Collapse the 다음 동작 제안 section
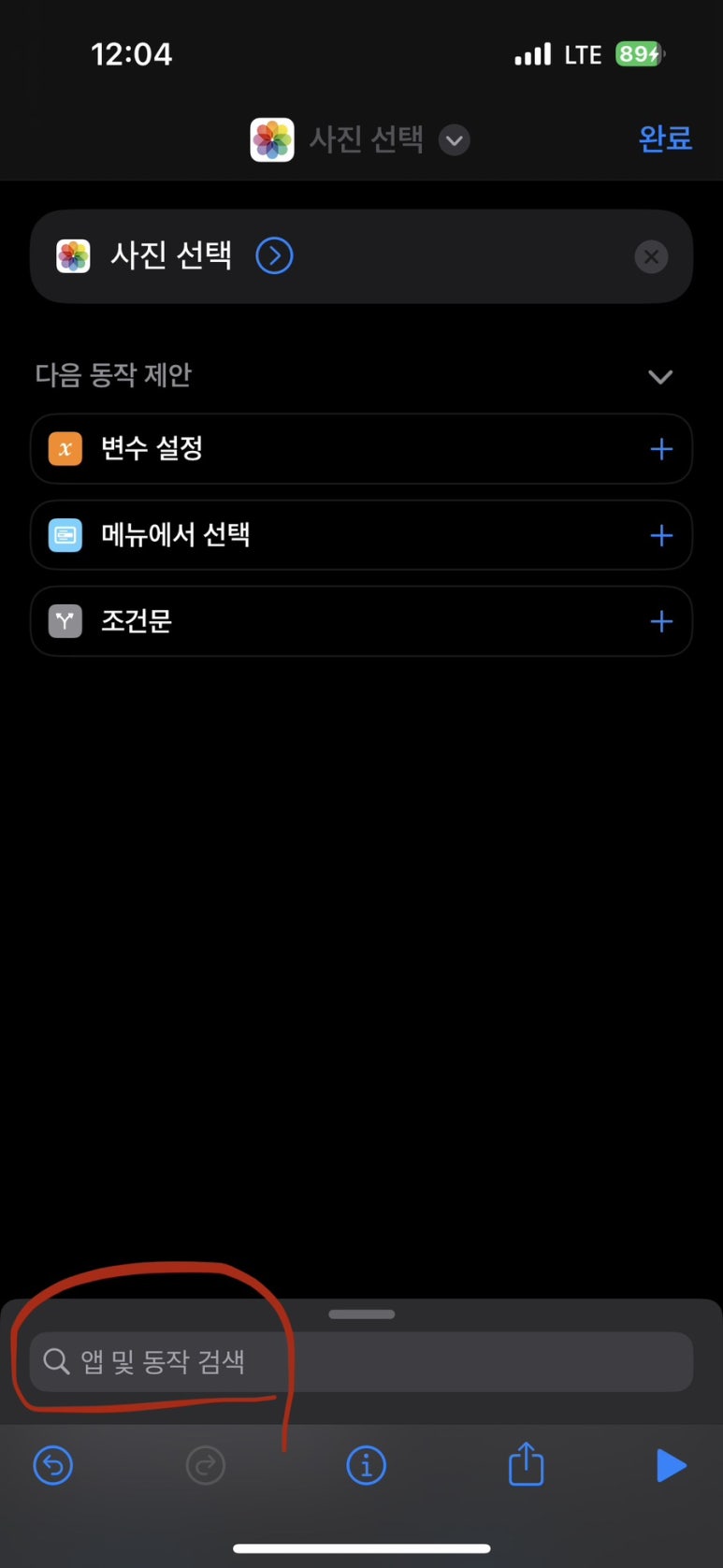 tap(660, 377)
